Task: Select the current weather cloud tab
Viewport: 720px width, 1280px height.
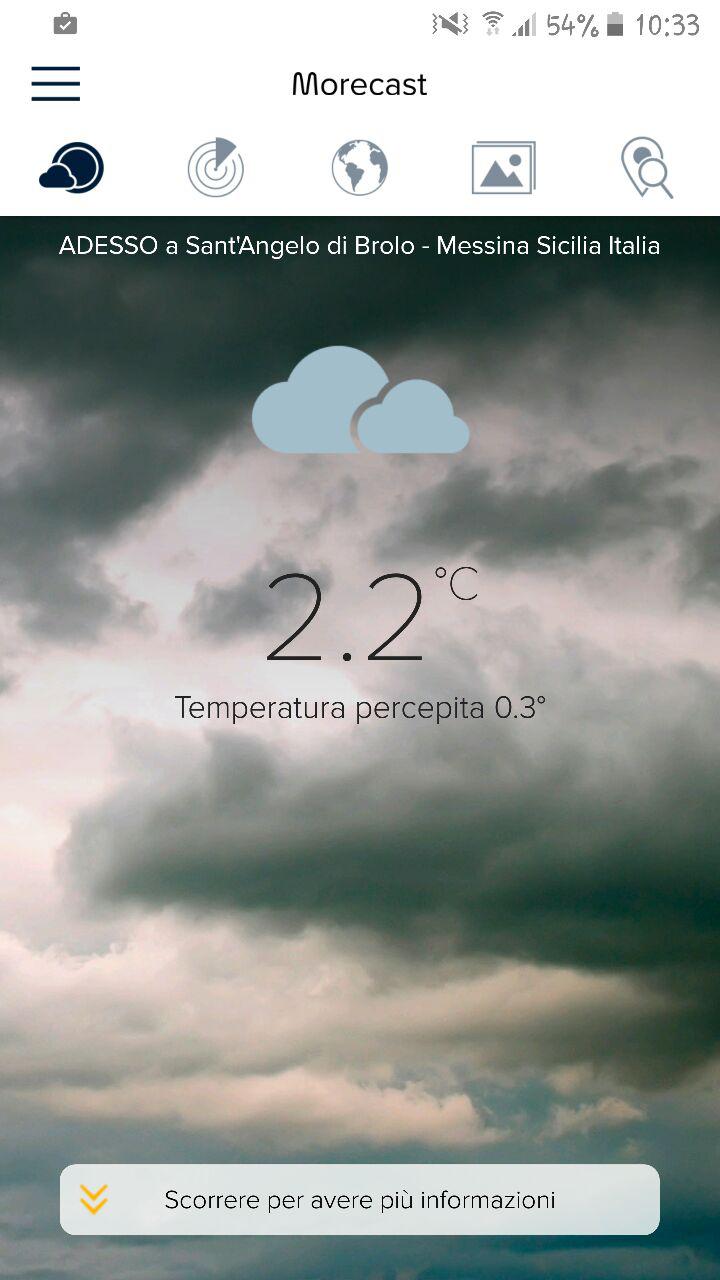Action: (x=72, y=167)
